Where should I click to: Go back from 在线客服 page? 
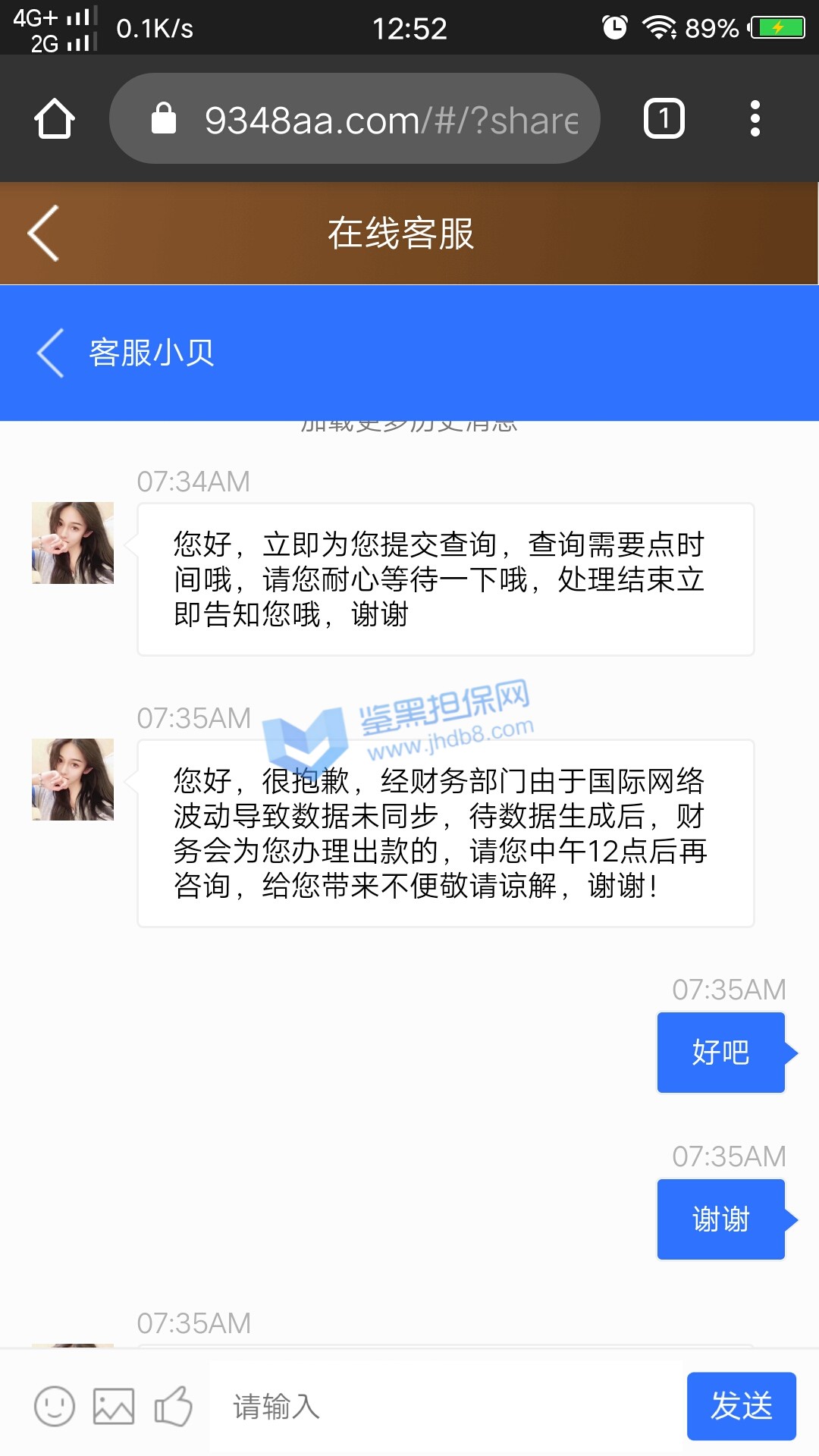pyautogui.click(x=44, y=233)
